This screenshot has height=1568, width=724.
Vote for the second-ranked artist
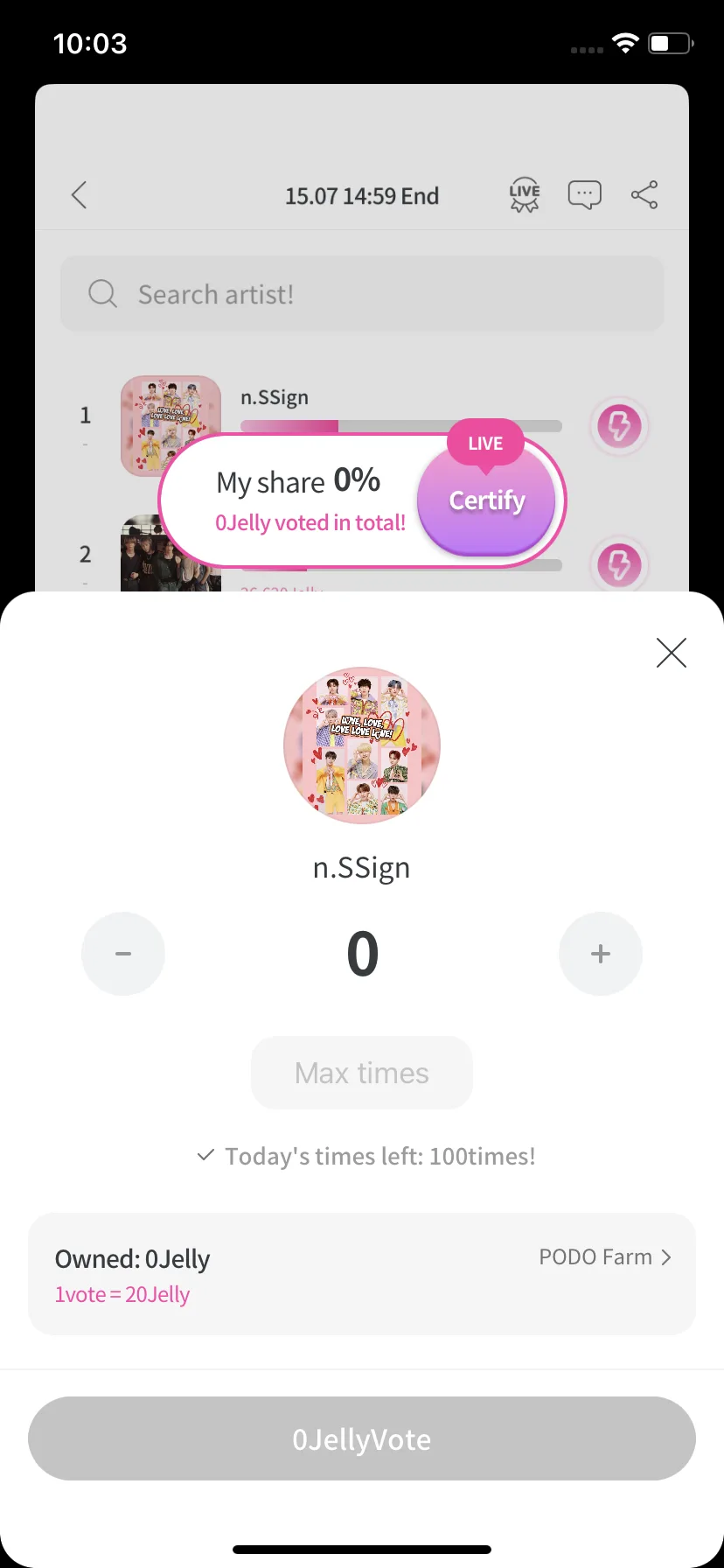[x=619, y=565]
